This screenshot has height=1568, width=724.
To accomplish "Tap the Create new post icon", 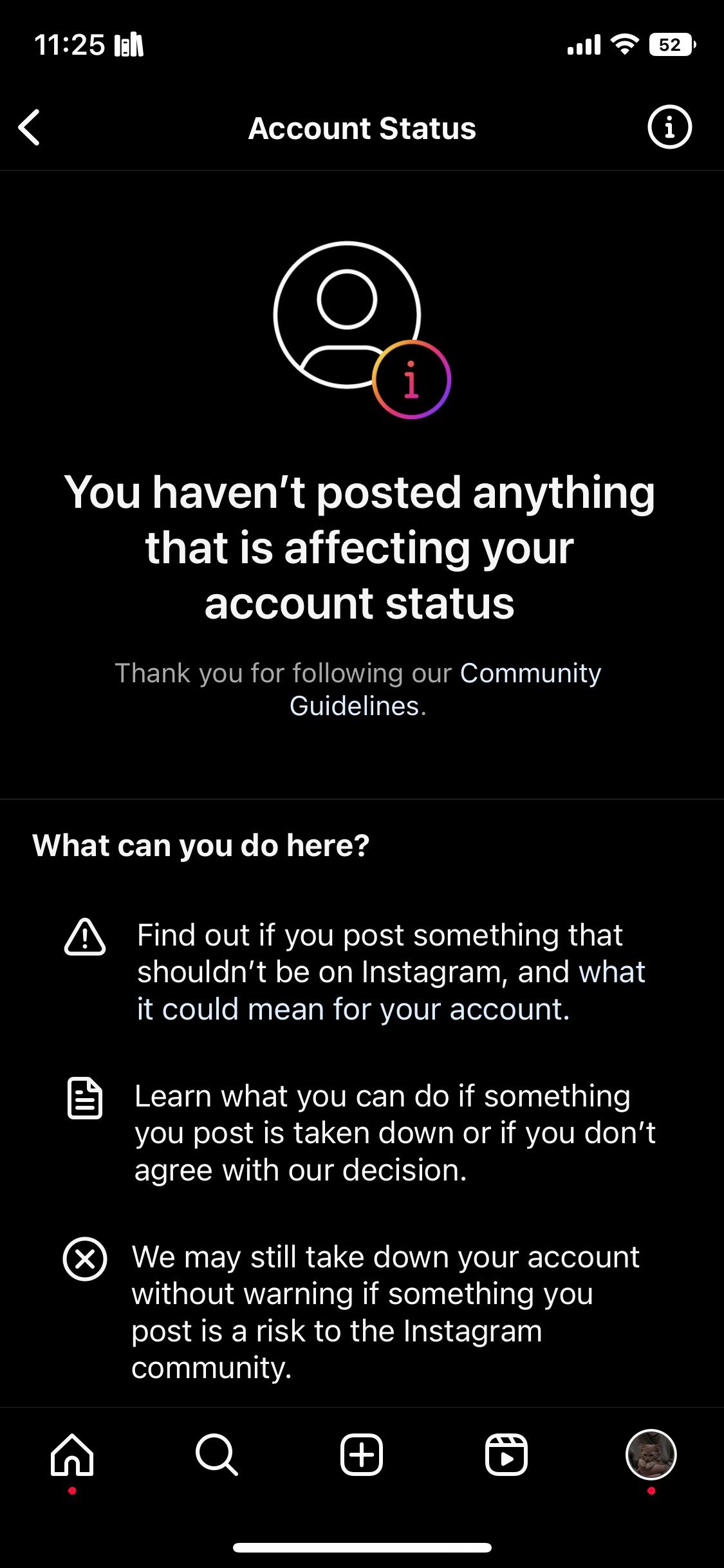I will click(362, 1452).
